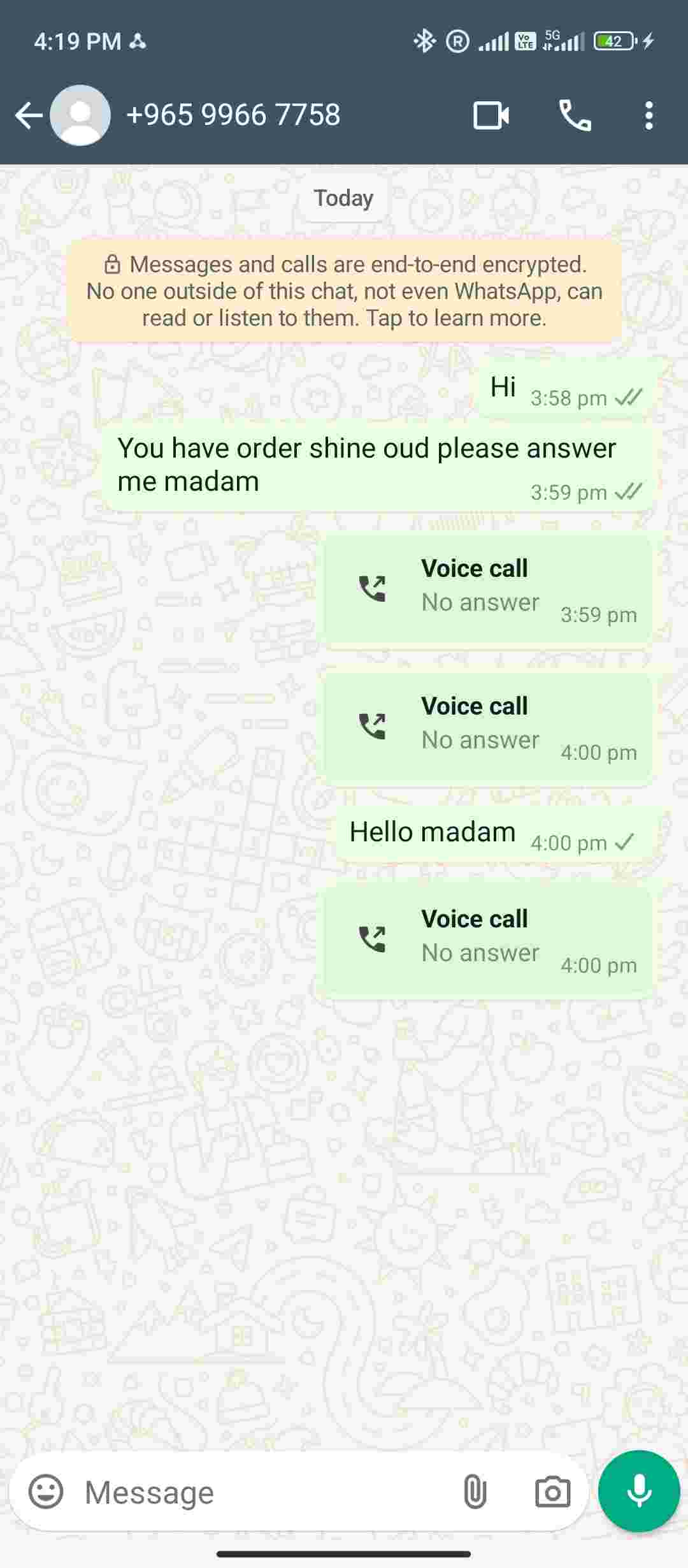Start a video call
This screenshot has height=1568, width=688.
(491, 115)
